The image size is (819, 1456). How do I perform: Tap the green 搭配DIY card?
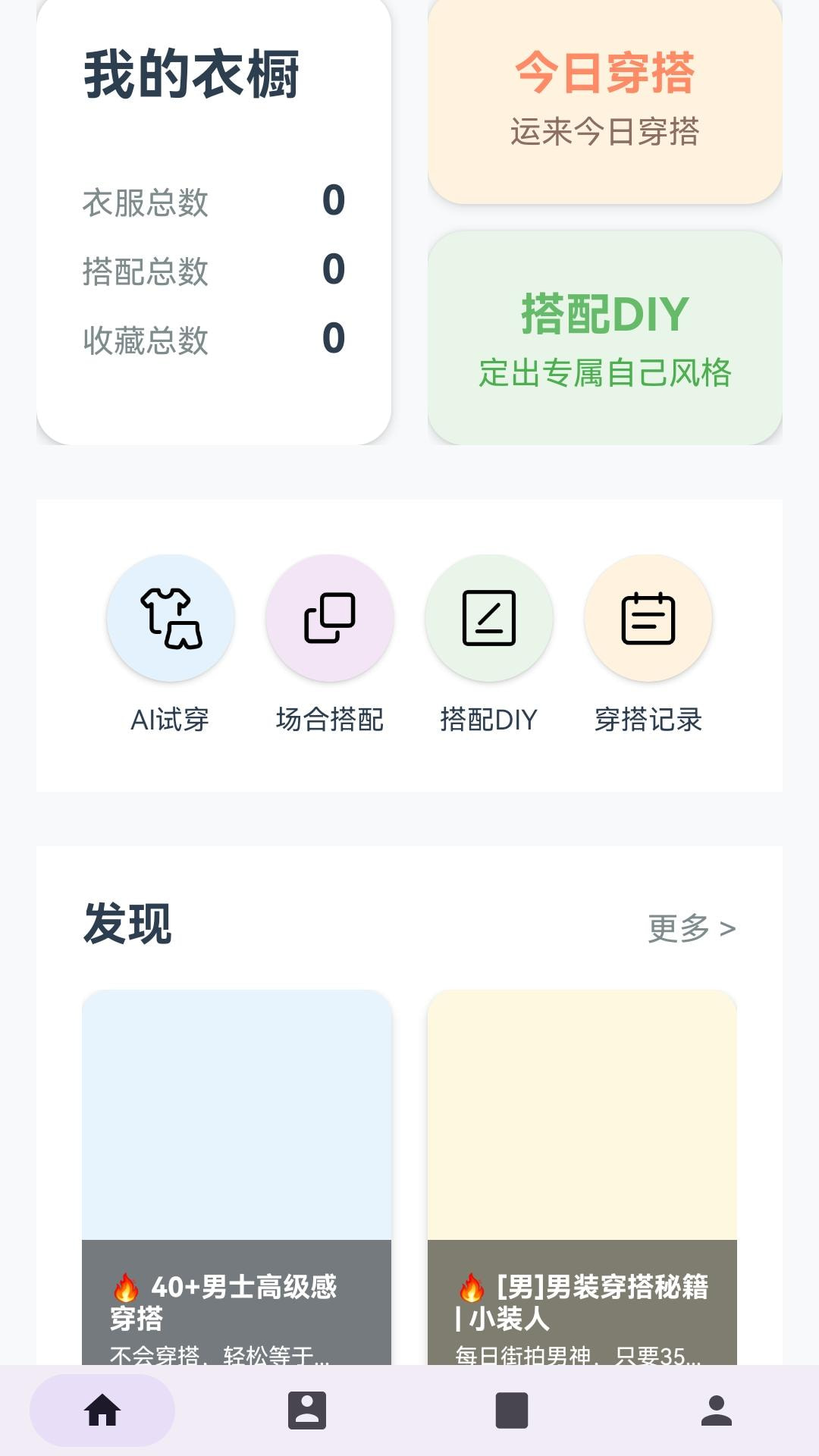604,337
